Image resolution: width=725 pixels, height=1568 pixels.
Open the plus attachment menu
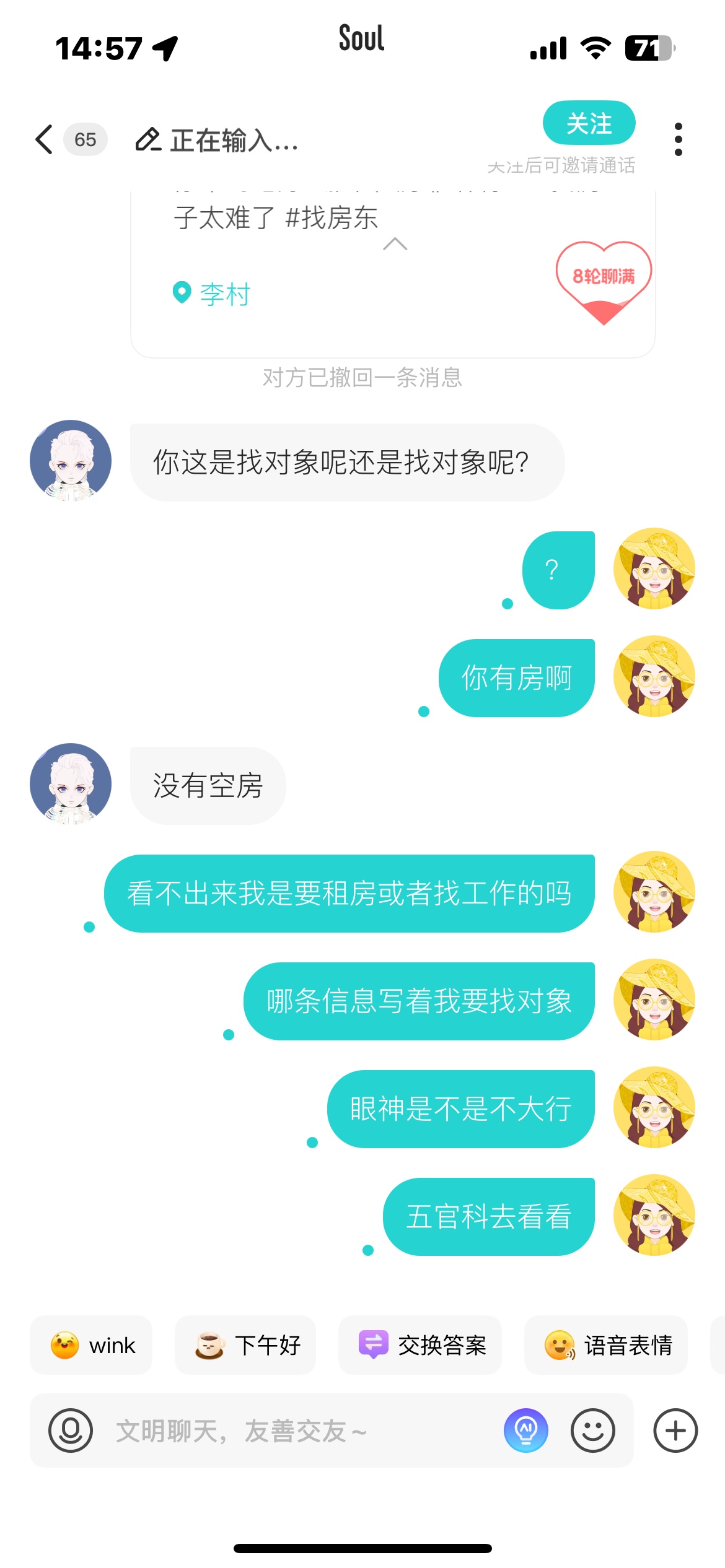coord(675,1431)
